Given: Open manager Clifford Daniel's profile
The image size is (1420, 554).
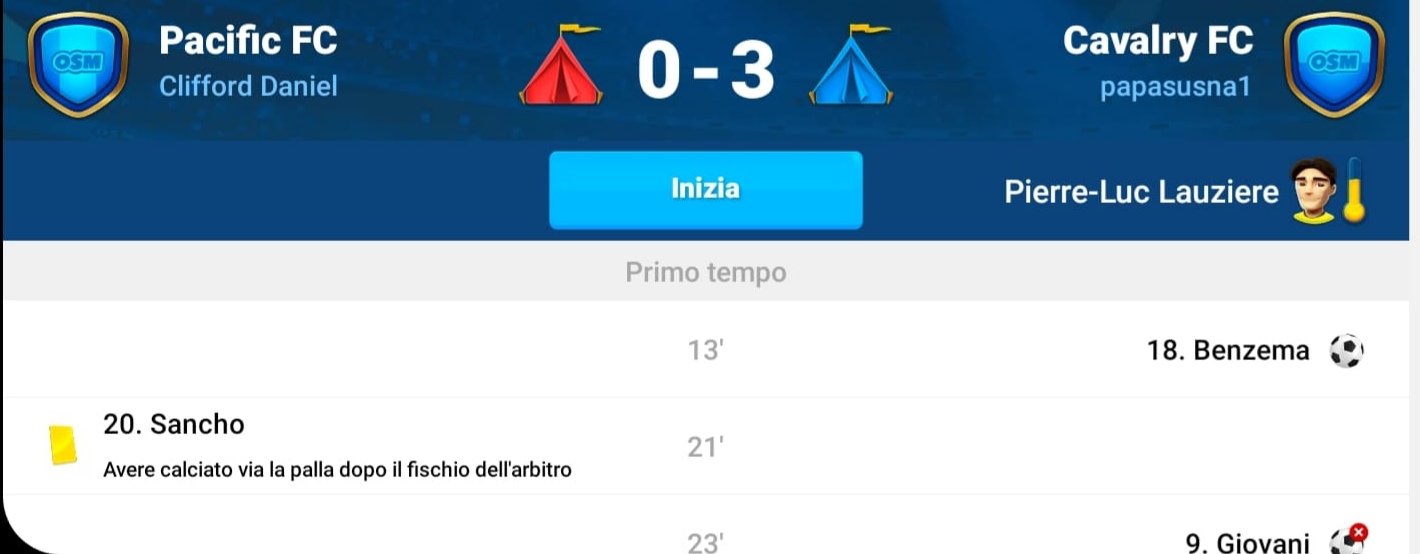Looking at the screenshot, I should pos(248,87).
